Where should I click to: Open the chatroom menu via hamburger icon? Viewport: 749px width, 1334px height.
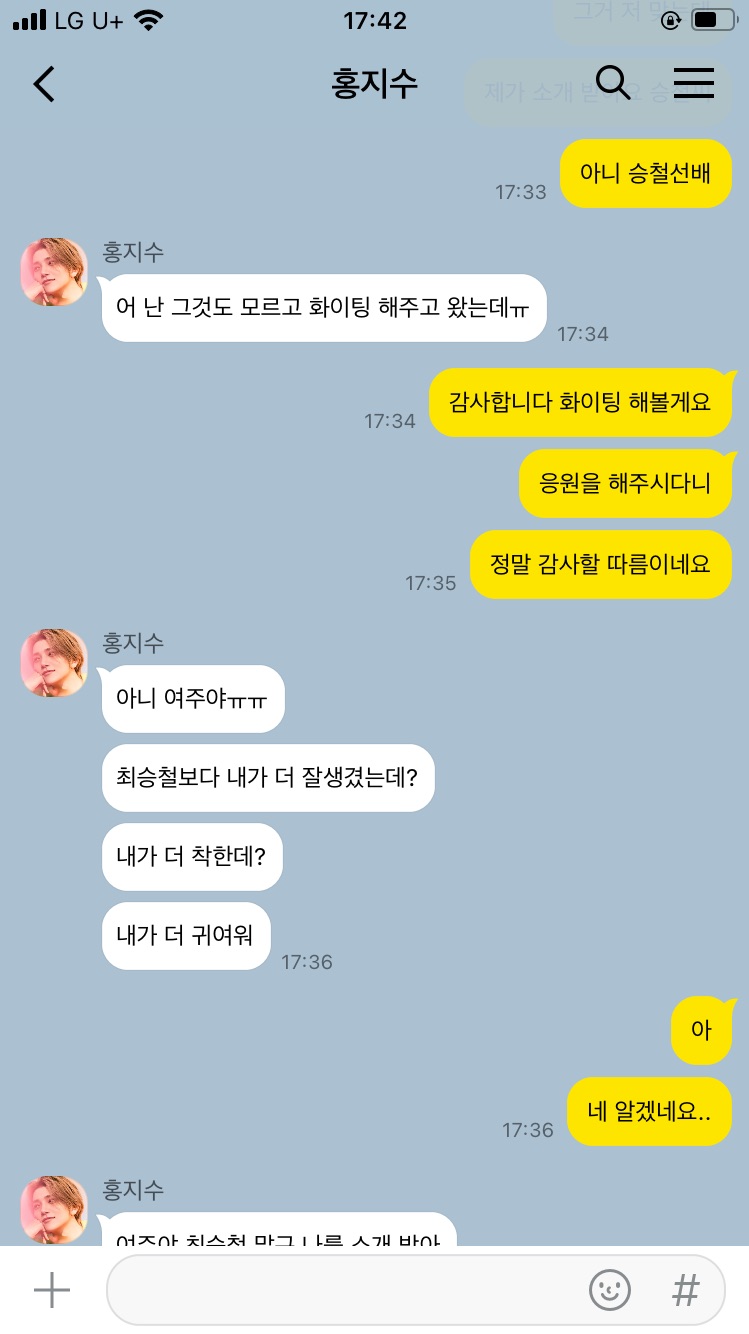[x=694, y=84]
